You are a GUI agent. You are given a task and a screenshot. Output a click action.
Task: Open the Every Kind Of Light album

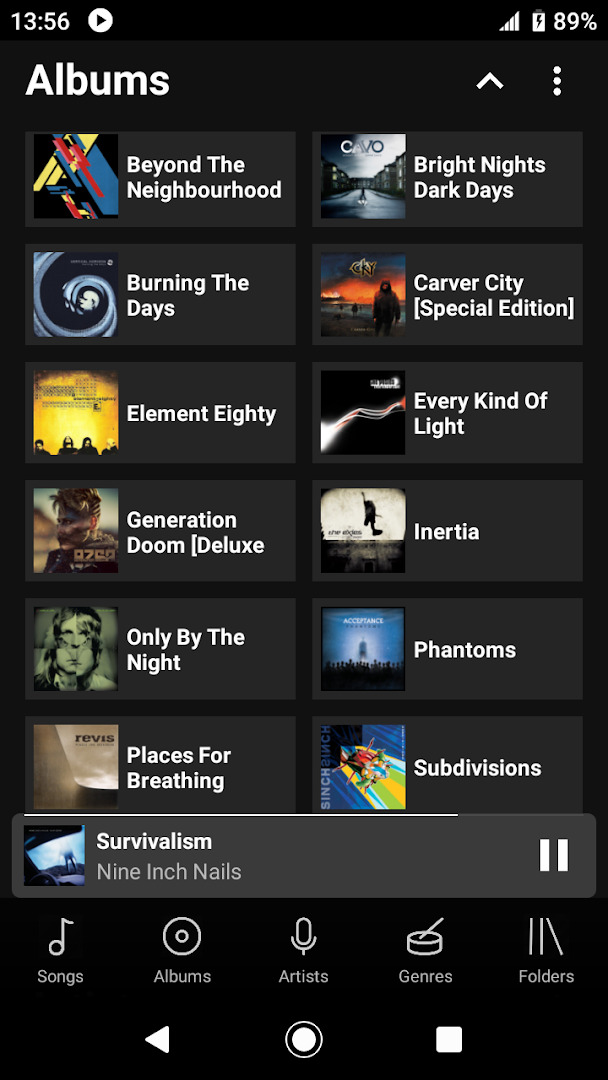pos(448,413)
